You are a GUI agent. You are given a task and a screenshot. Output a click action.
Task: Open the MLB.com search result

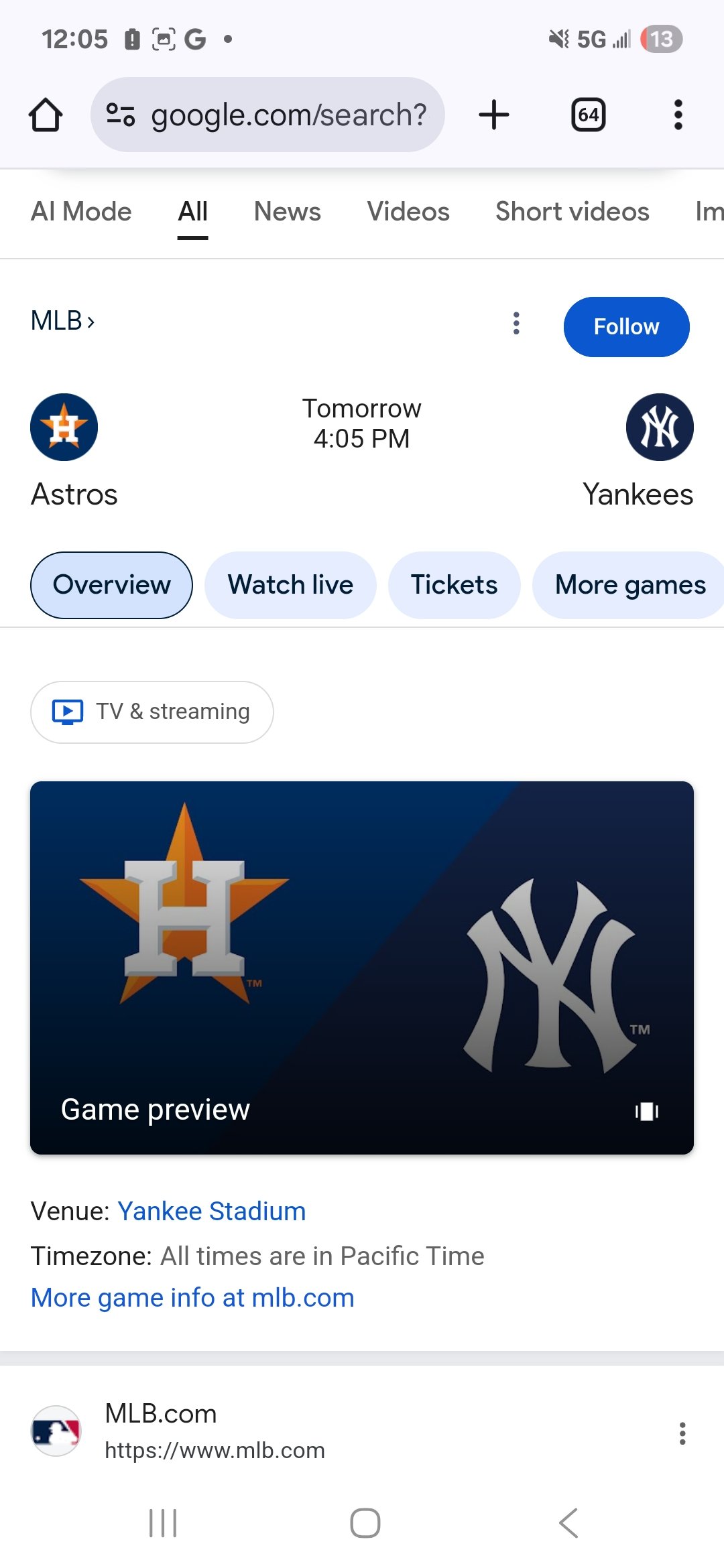161,1414
